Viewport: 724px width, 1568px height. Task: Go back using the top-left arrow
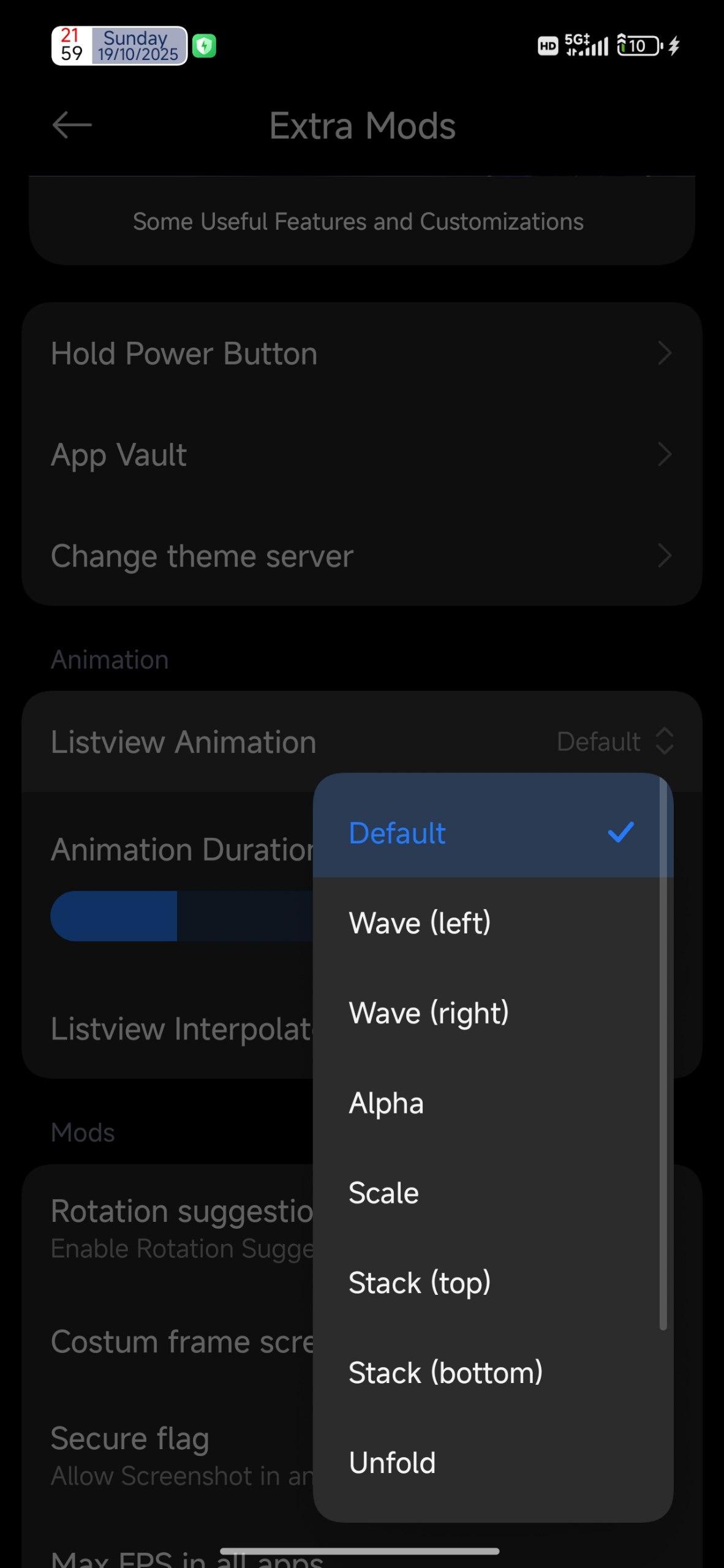click(72, 125)
